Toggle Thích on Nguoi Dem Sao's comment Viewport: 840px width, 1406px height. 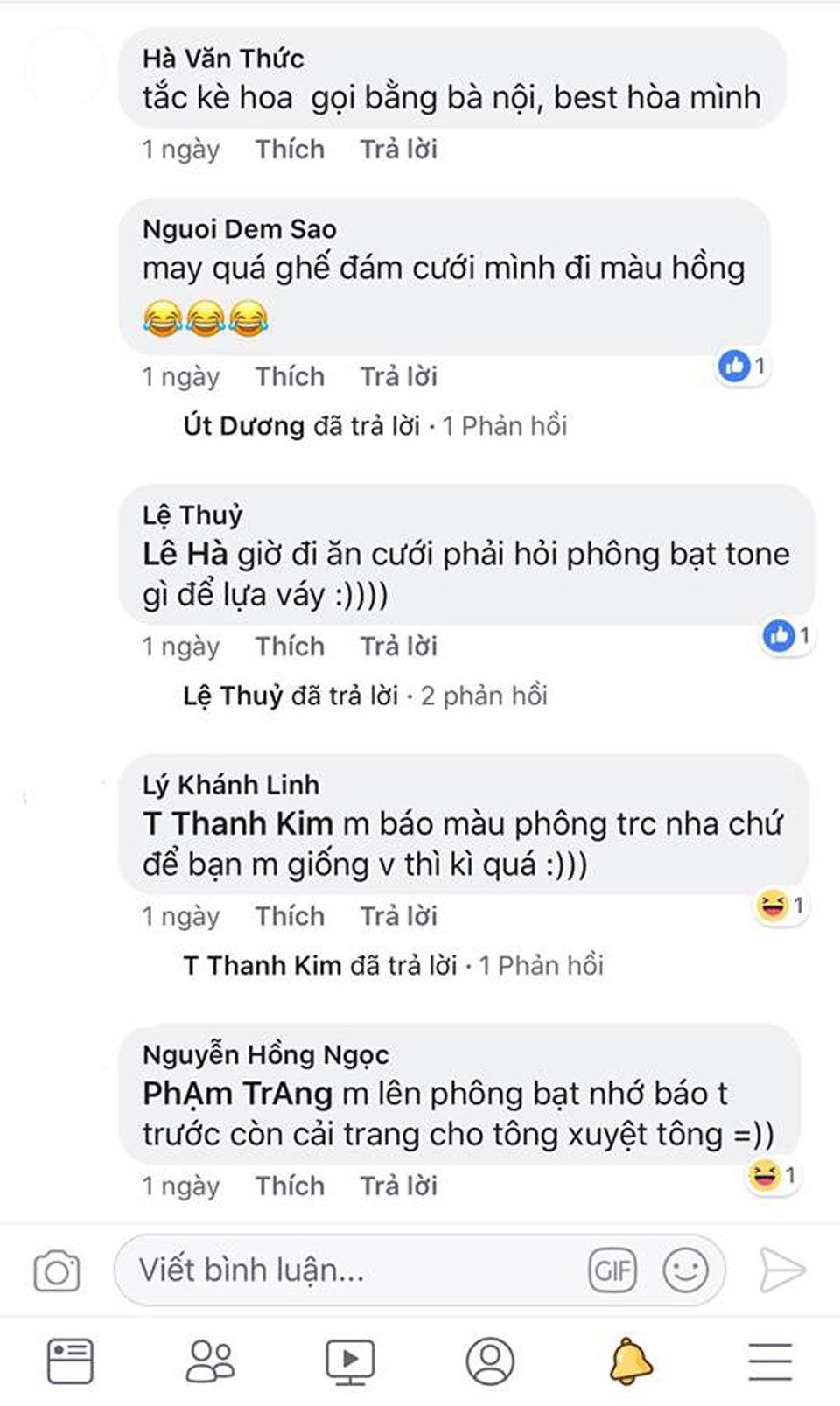[x=290, y=376]
